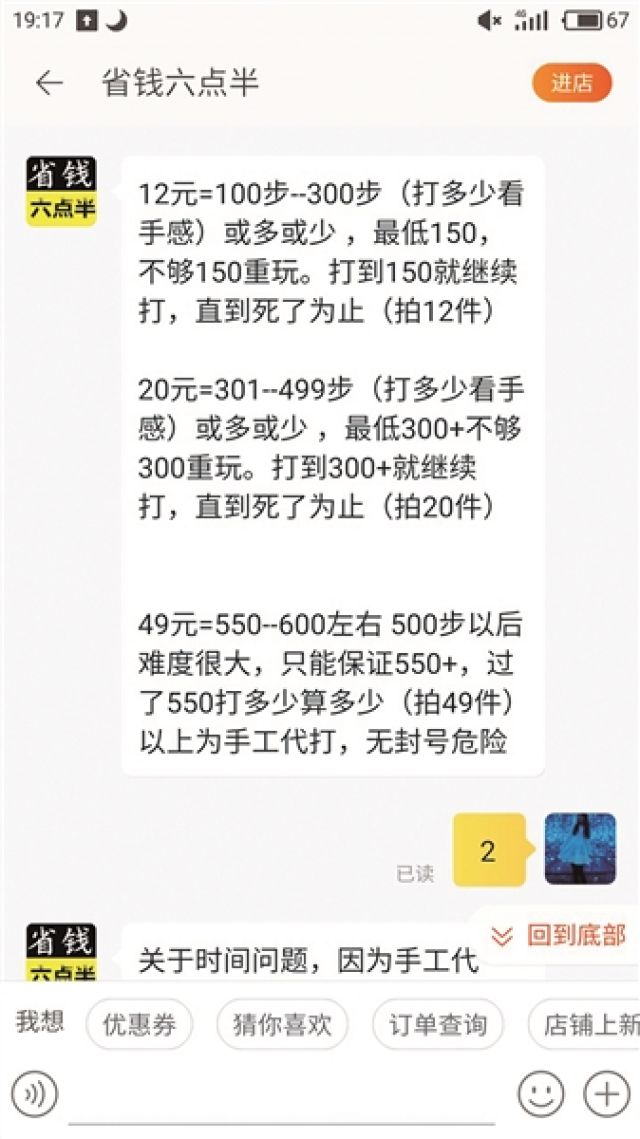The height and width of the screenshot is (1139, 640).
Task: Open my own profile avatar
Action: tap(580, 849)
